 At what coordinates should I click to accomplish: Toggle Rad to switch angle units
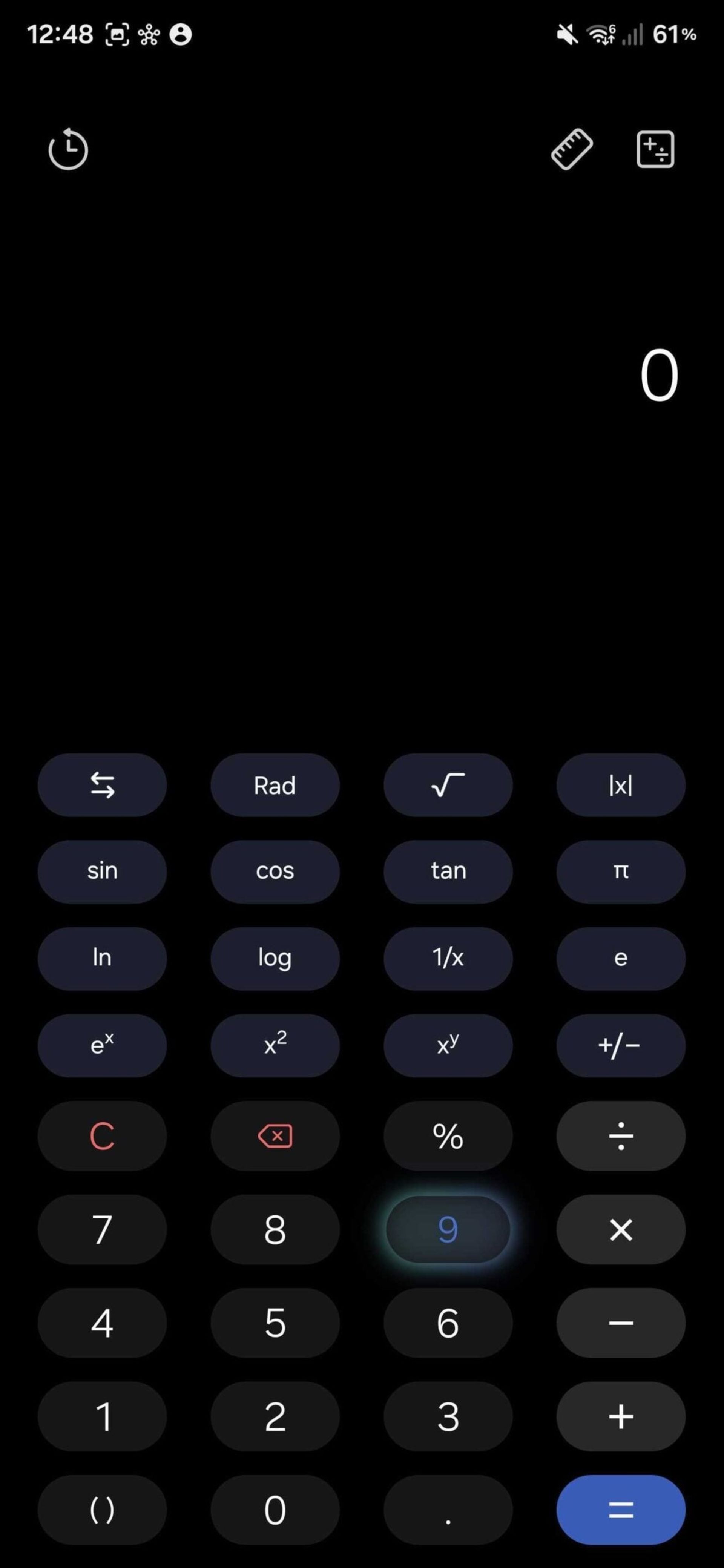coord(274,785)
